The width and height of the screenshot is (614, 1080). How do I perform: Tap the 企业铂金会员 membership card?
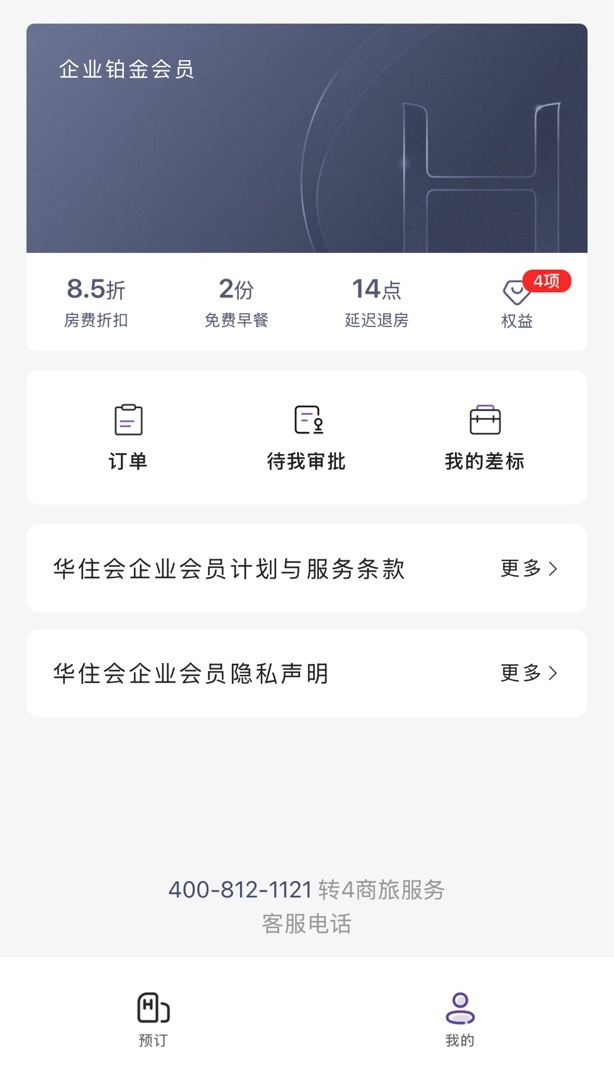tap(306, 138)
